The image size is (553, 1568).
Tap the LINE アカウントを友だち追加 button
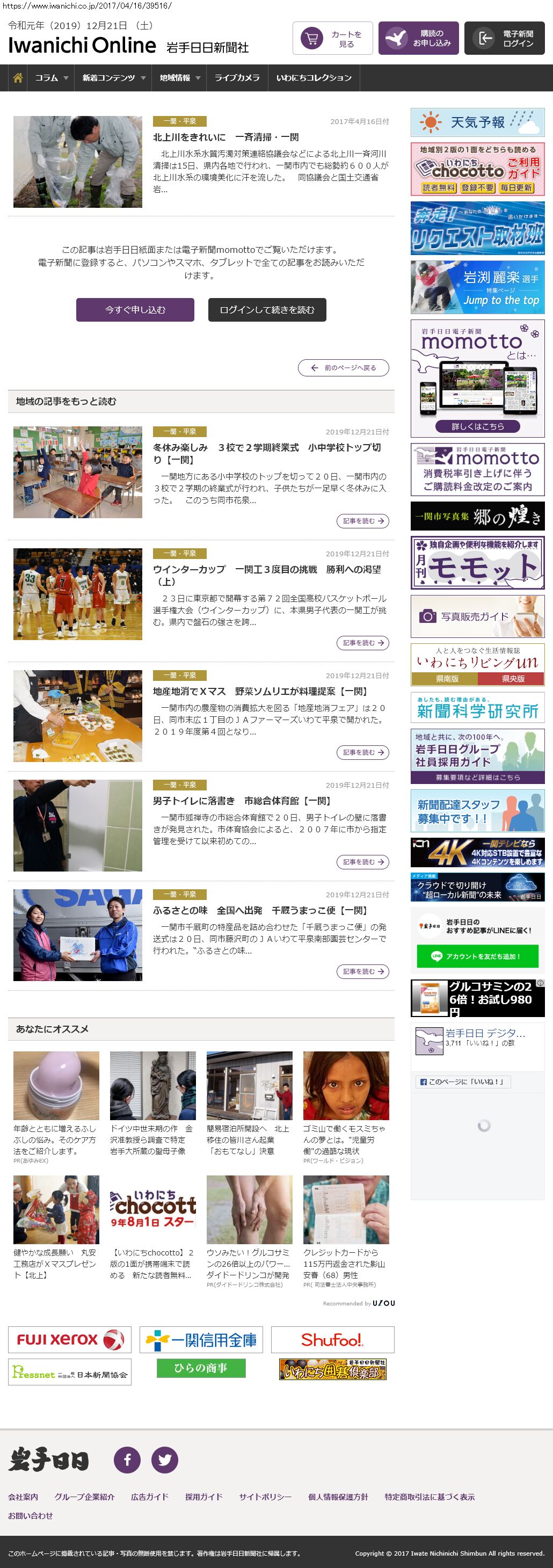click(477, 956)
